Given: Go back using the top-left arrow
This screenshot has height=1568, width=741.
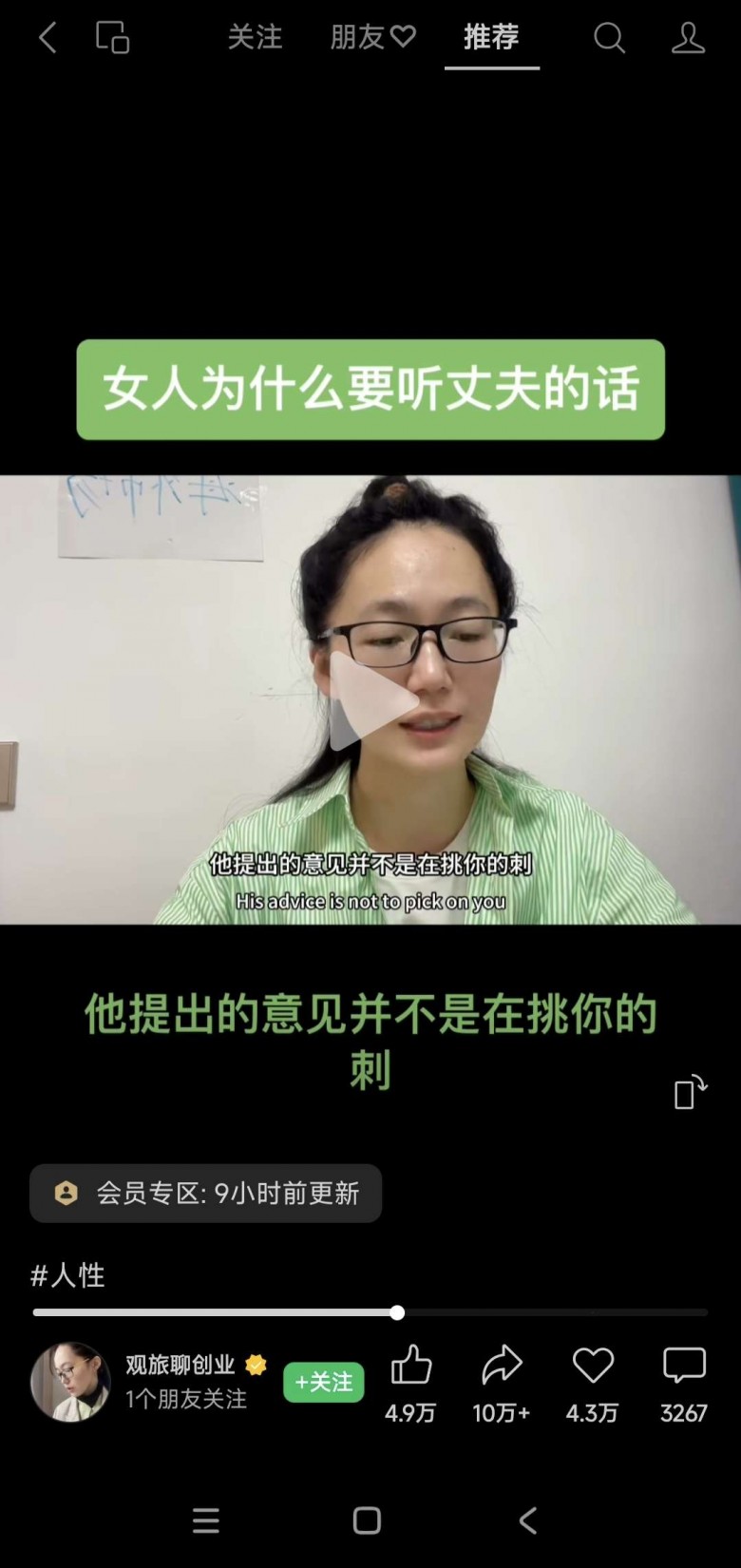Looking at the screenshot, I should point(47,38).
